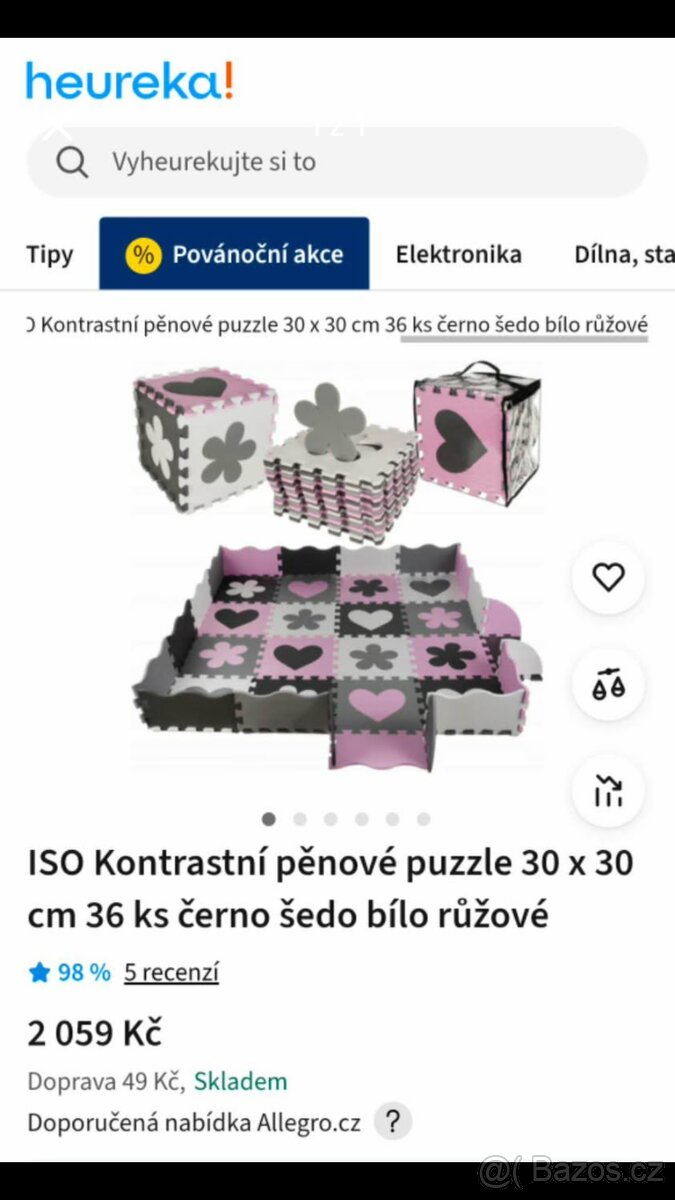This screenshot has width=675, height=1200.
Task: Open the Povánoční akce tab
Action: [x=234, y=254]
